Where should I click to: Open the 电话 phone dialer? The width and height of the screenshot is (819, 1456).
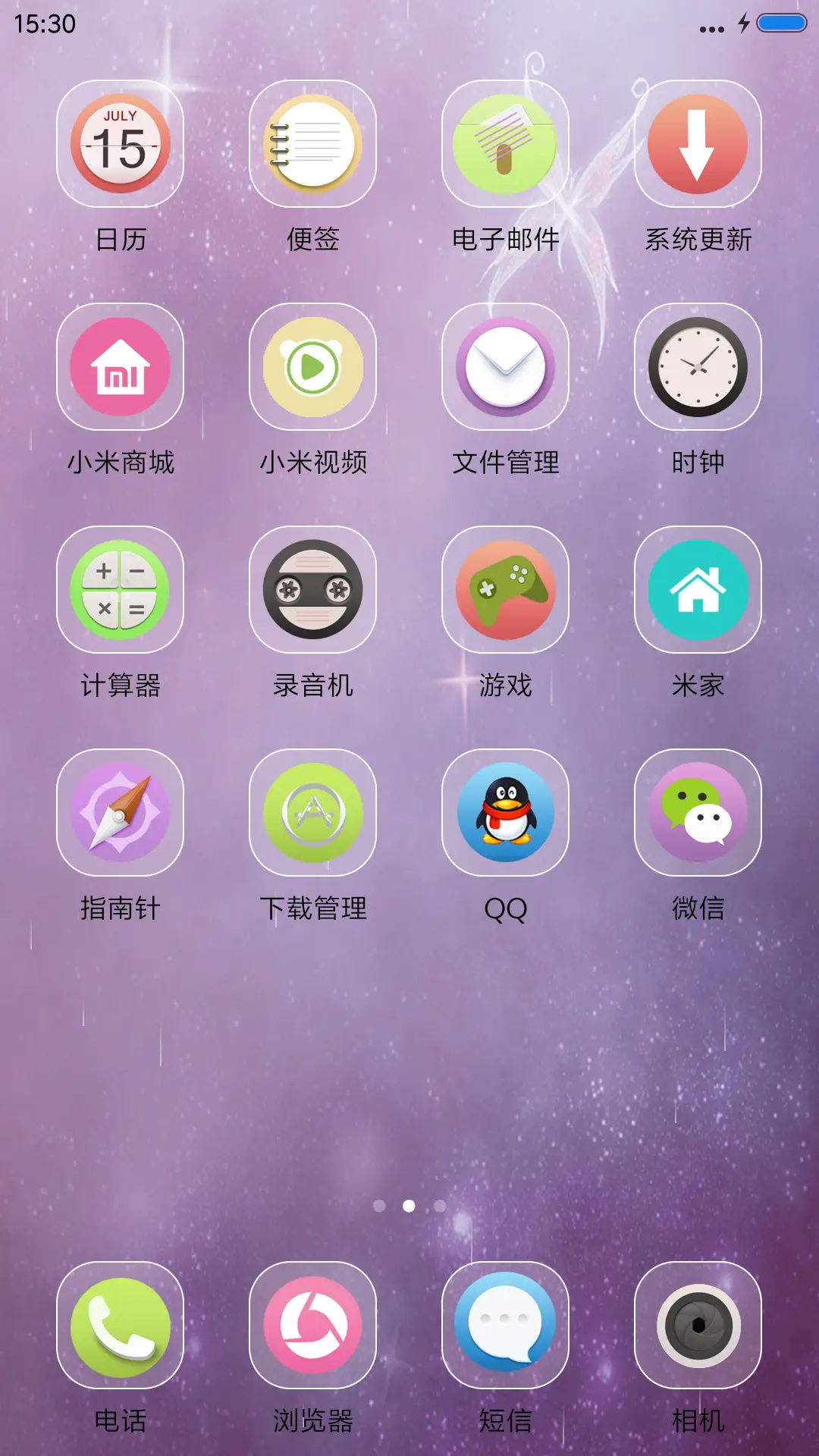click(x=121, y=1327)
